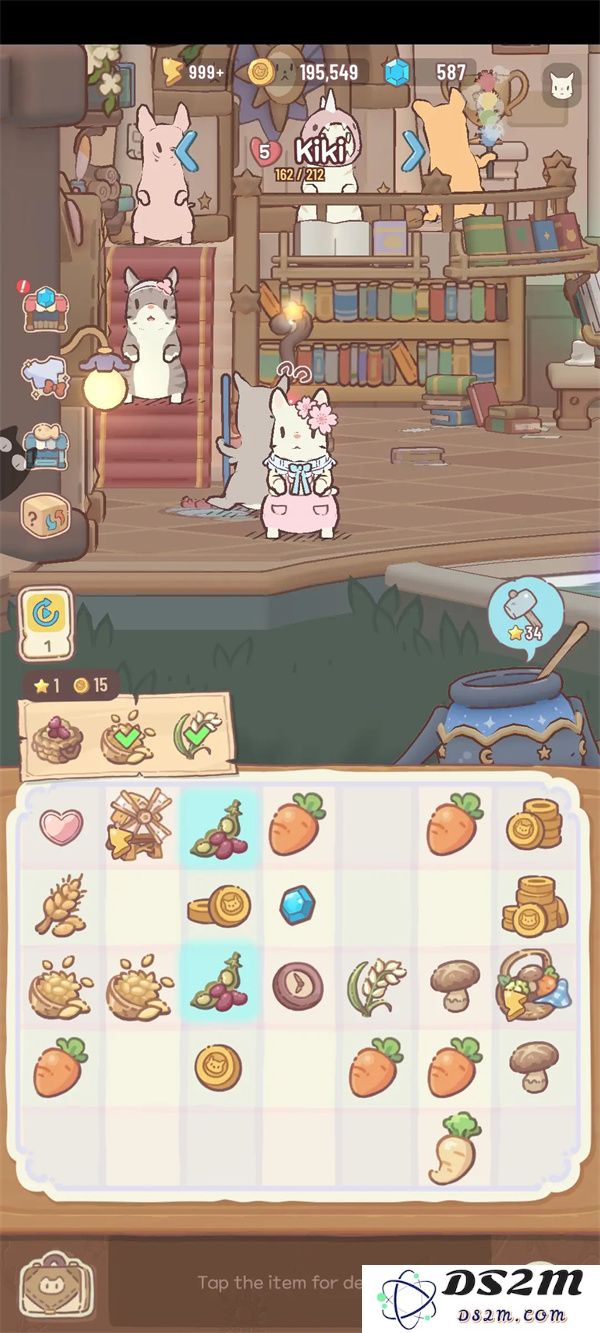This screenshot has height=1333, width=600.
Task: Open the mystery box side icon
Action: tap(45, 517)
